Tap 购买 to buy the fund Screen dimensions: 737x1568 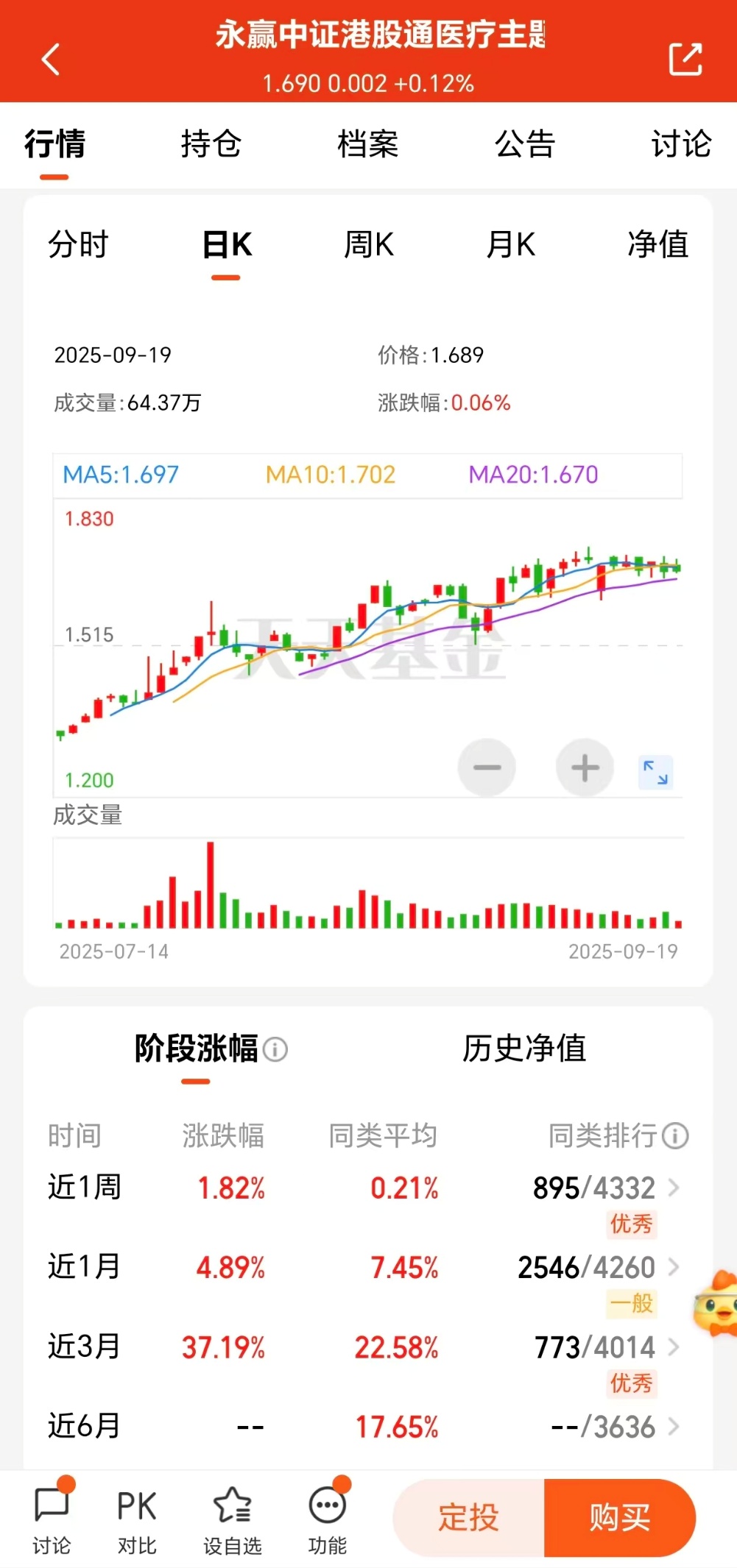(x=620, y=1517)
